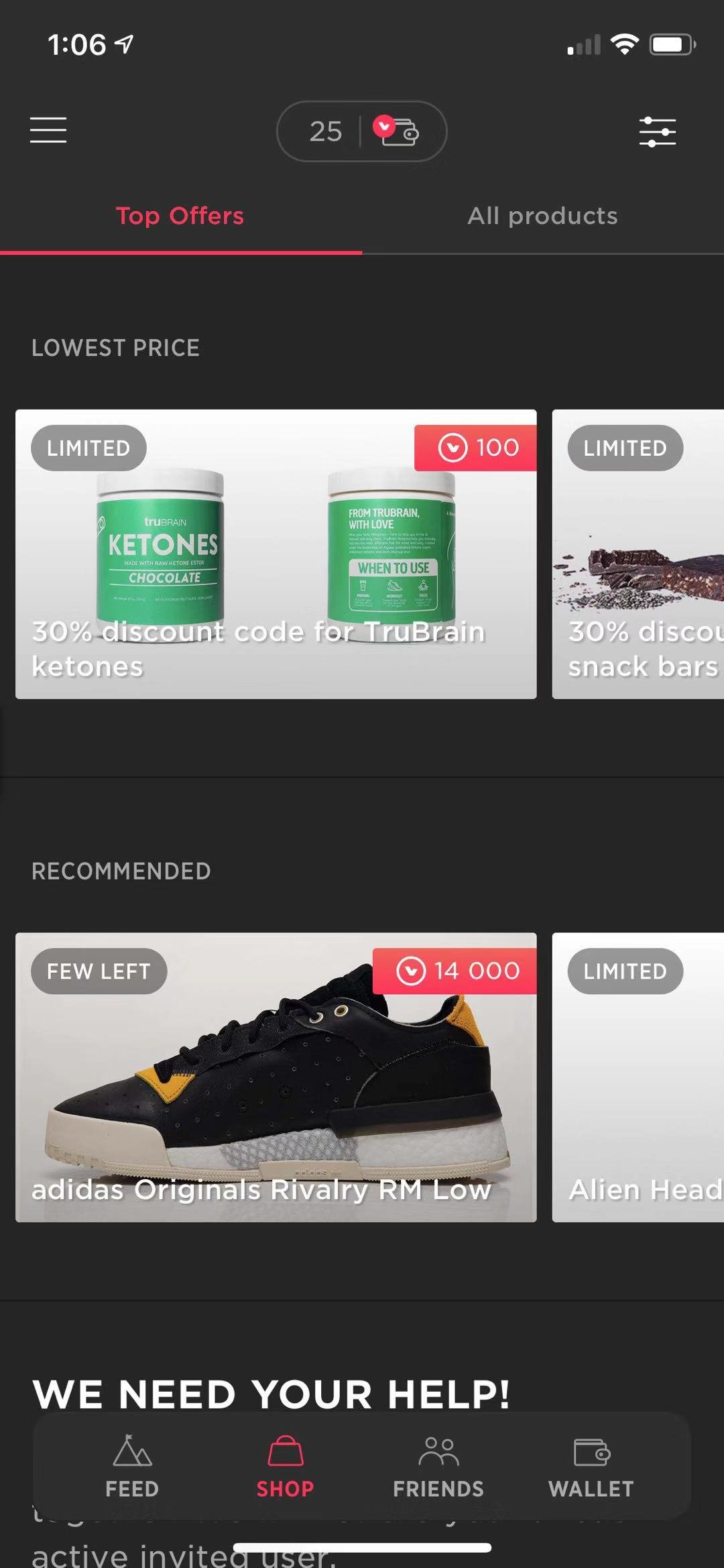Tap the Shop tab in bottom bar
The width and height of the screenshot is (724, 1568).
point(286,1467)
